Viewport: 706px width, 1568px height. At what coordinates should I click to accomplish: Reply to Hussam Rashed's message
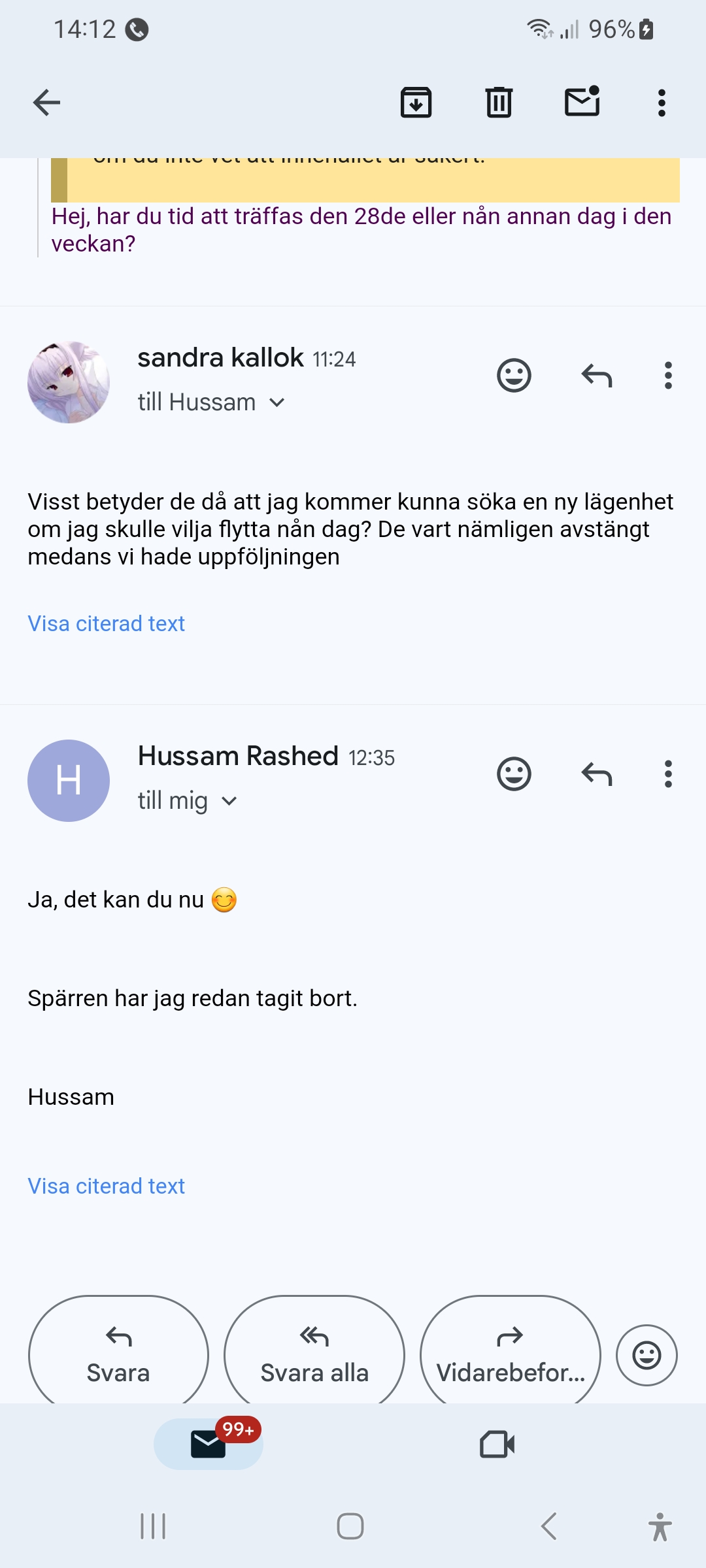[x=596, y=774]
